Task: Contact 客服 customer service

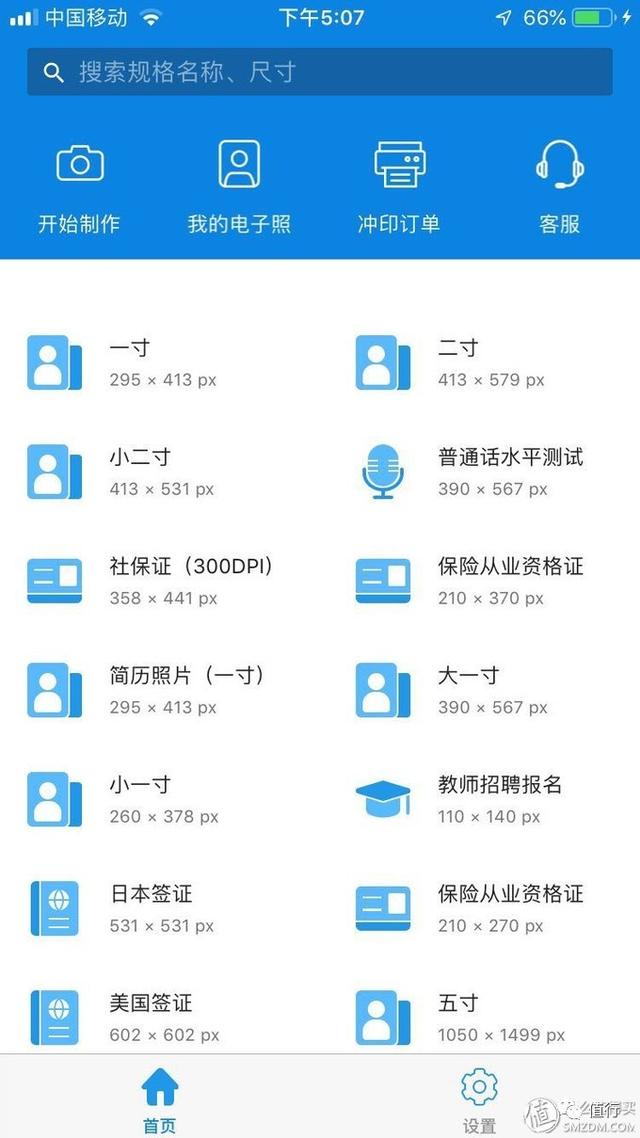Action: [x=559, y=187]
